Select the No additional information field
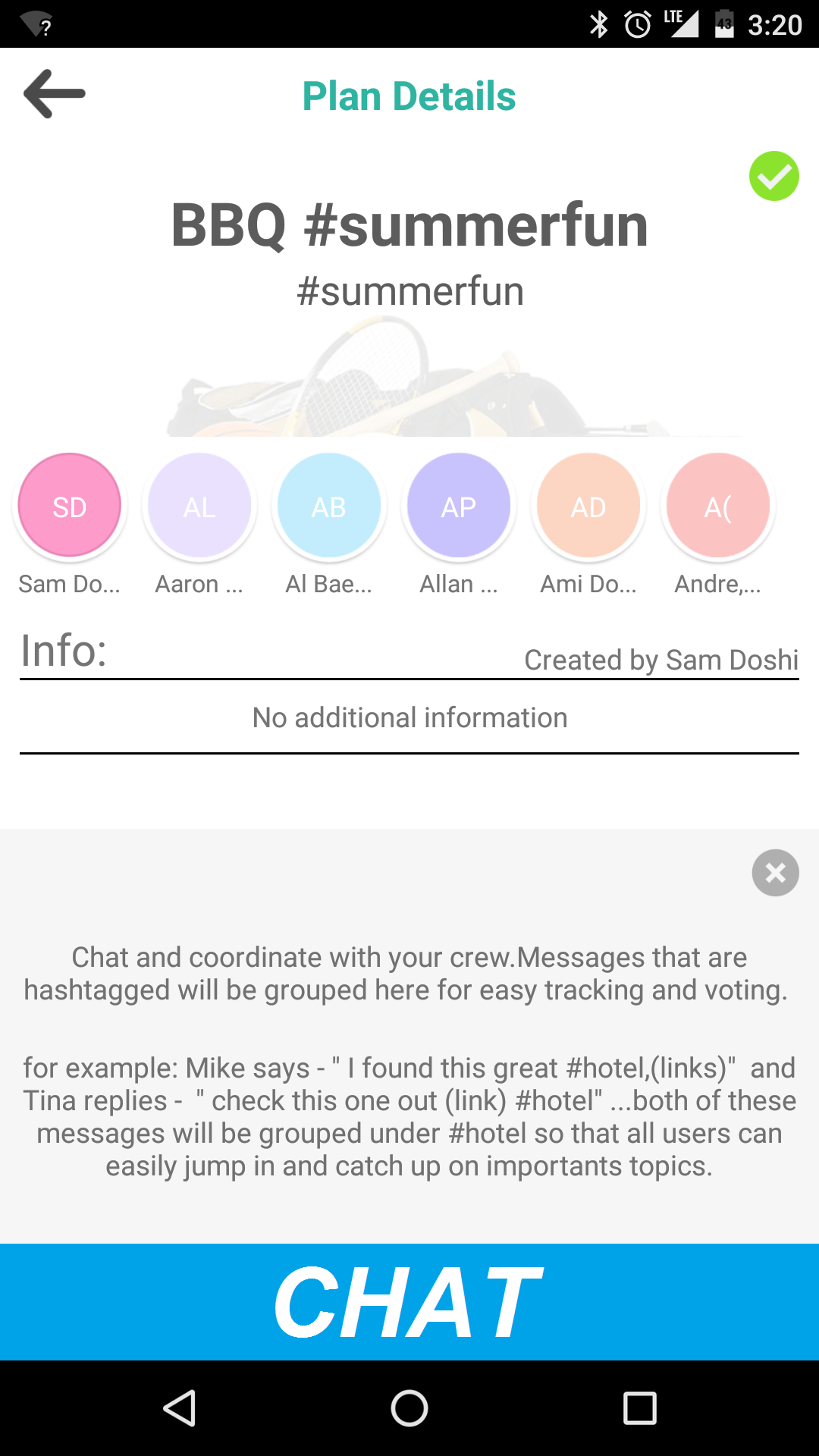Viewport: 819px width, 1456px height. coord(409,717)
